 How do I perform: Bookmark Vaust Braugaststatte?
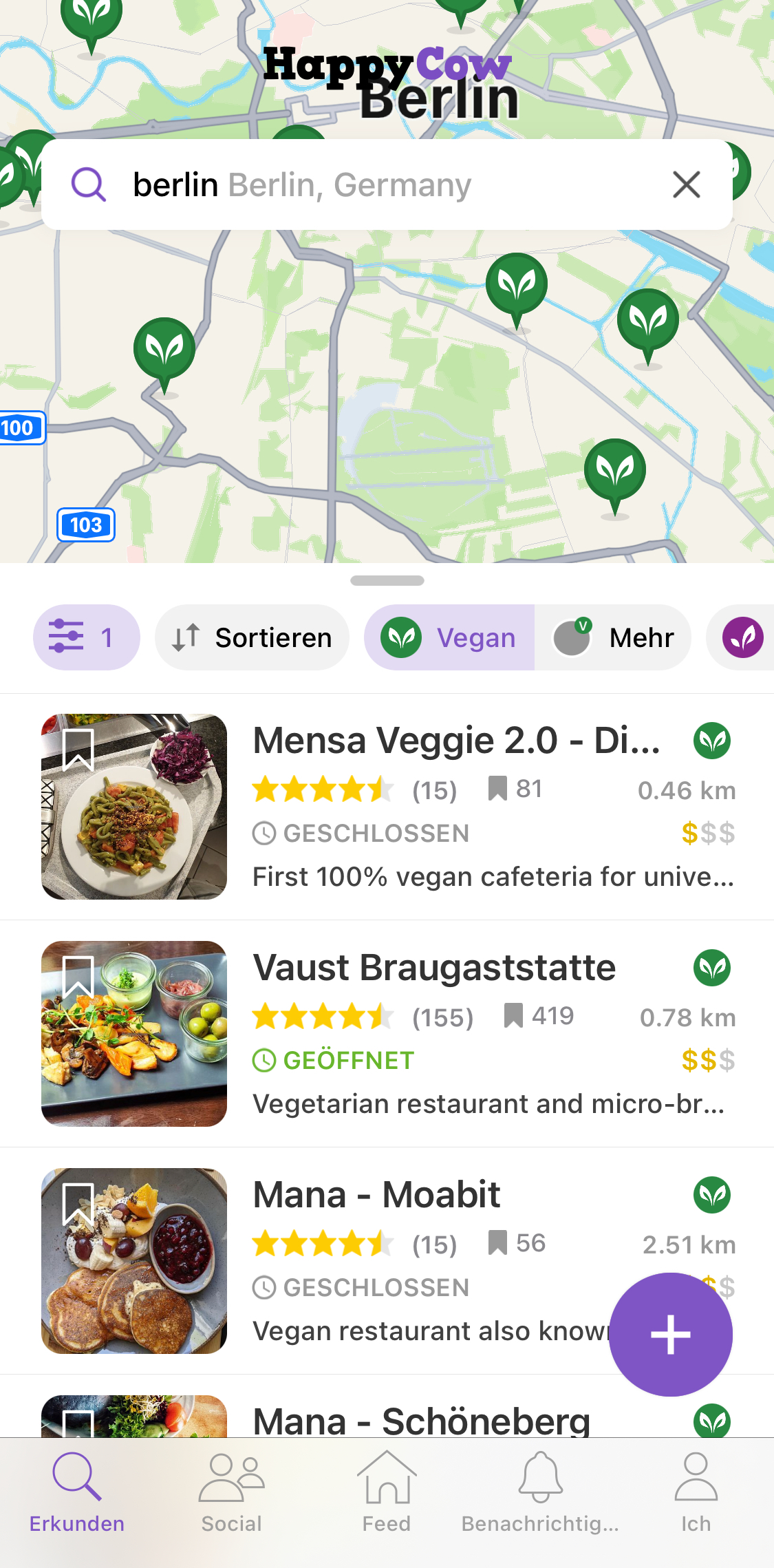pyautogui.click(x=78, y=977)
